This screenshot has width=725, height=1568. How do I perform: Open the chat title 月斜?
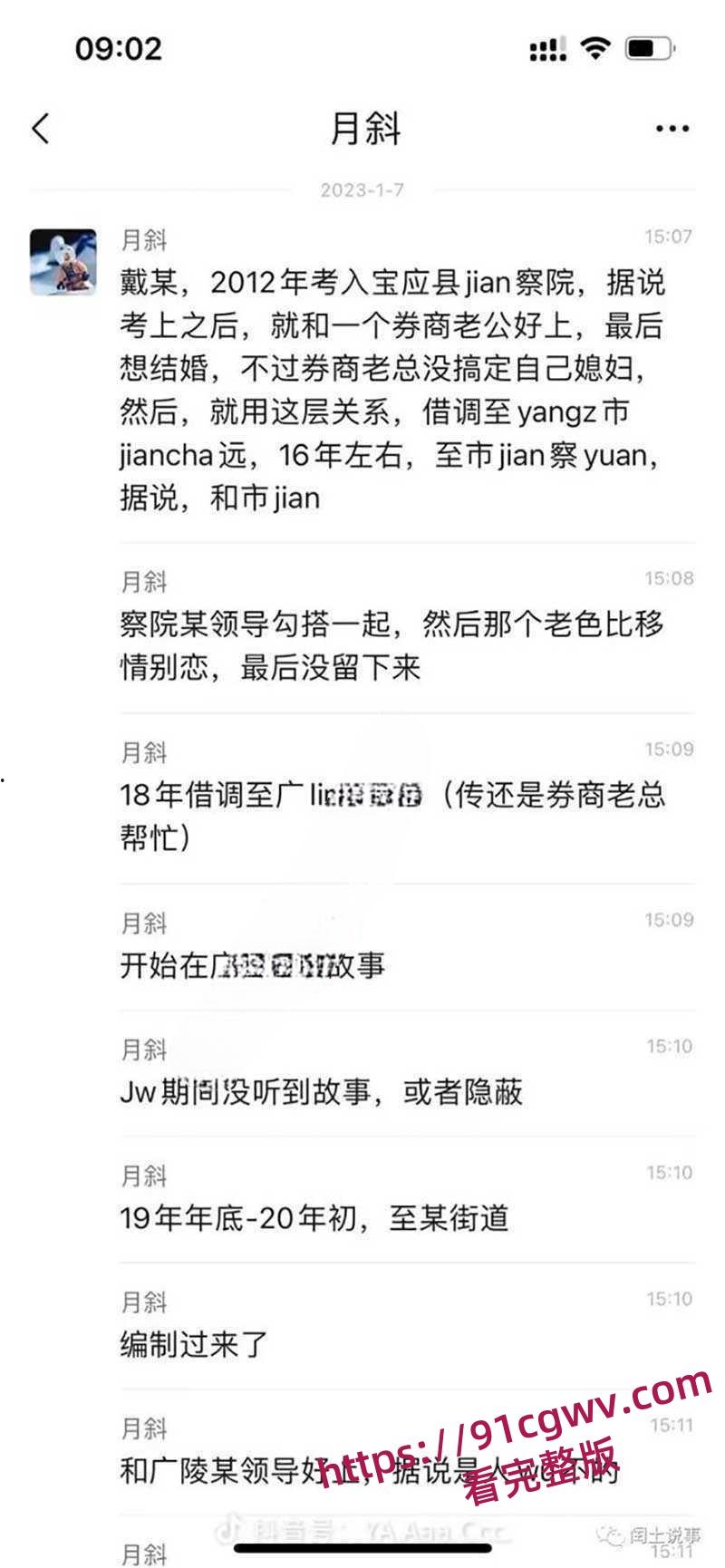pyautogui.click(x=362, y=129)
